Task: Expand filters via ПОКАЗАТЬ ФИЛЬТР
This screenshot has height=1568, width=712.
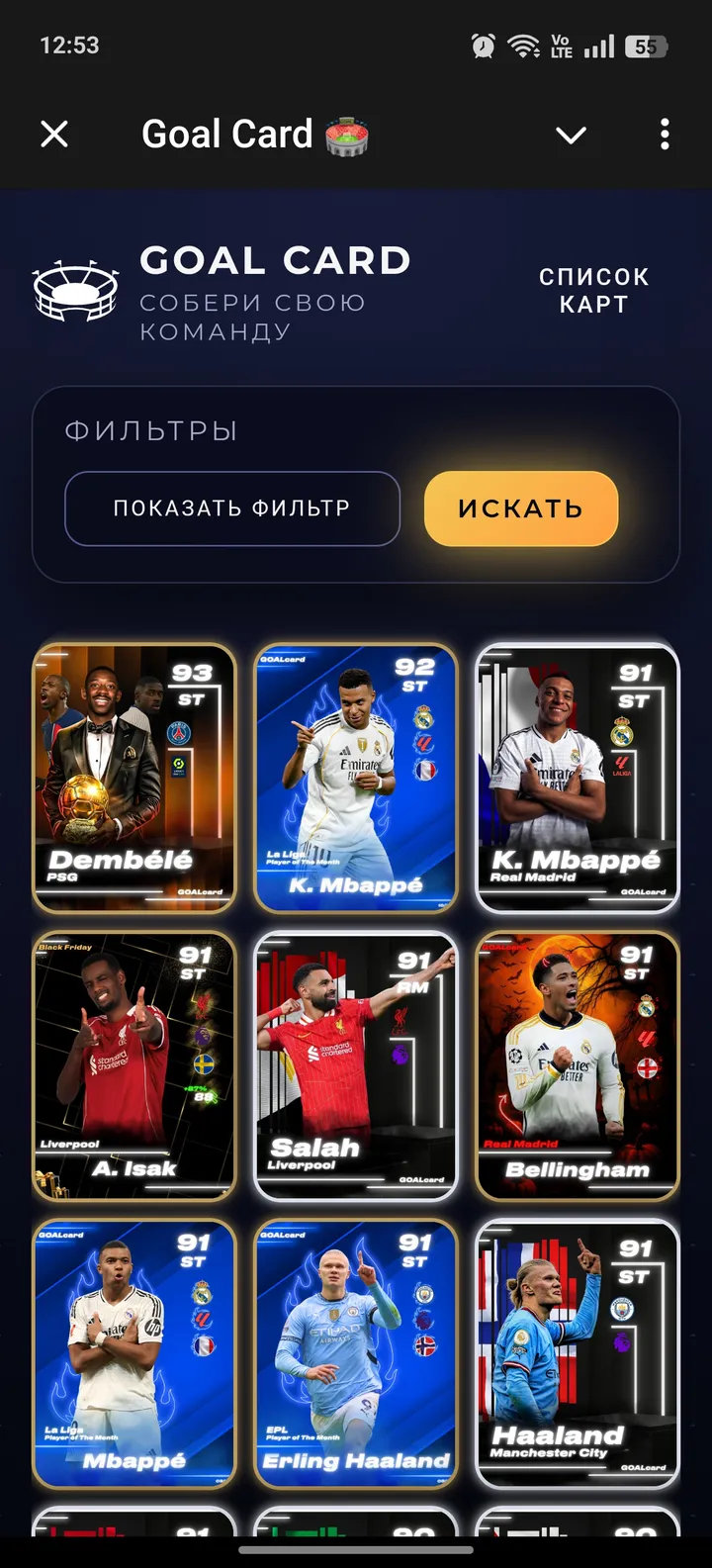Action: point(232,508)
